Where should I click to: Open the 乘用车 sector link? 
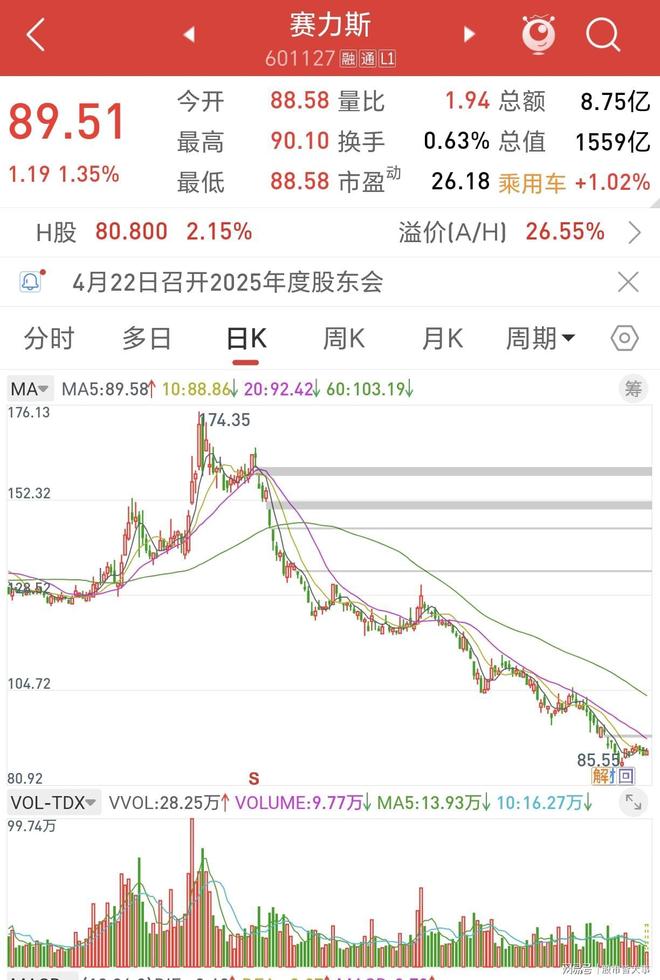(598, 183)
